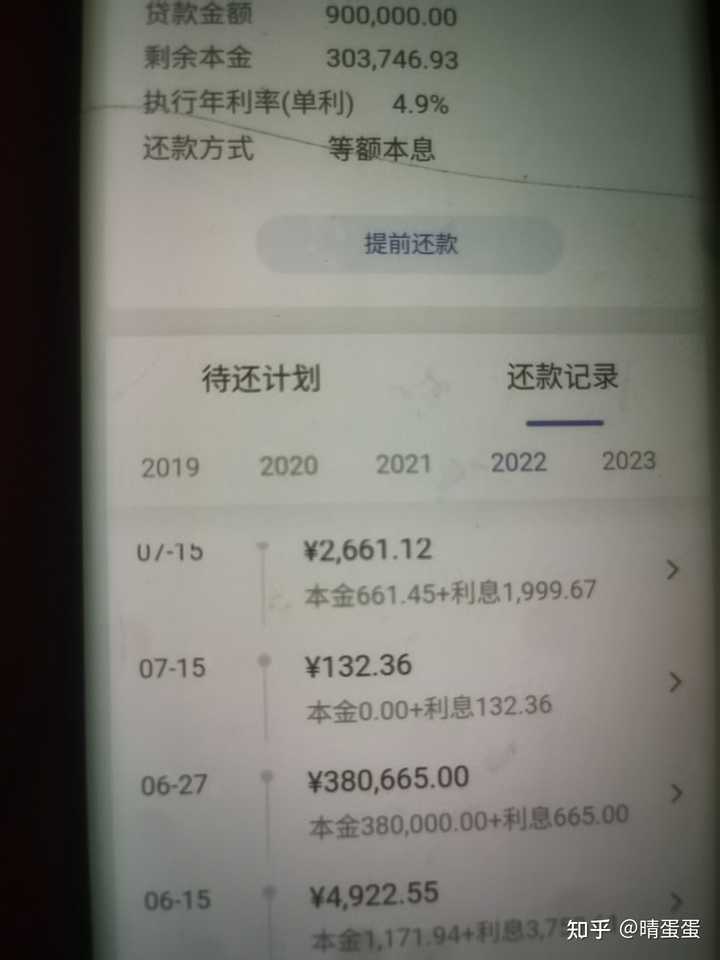720x960 pixels.
Task: View records for 2022
Action: [x=519, y=462]
